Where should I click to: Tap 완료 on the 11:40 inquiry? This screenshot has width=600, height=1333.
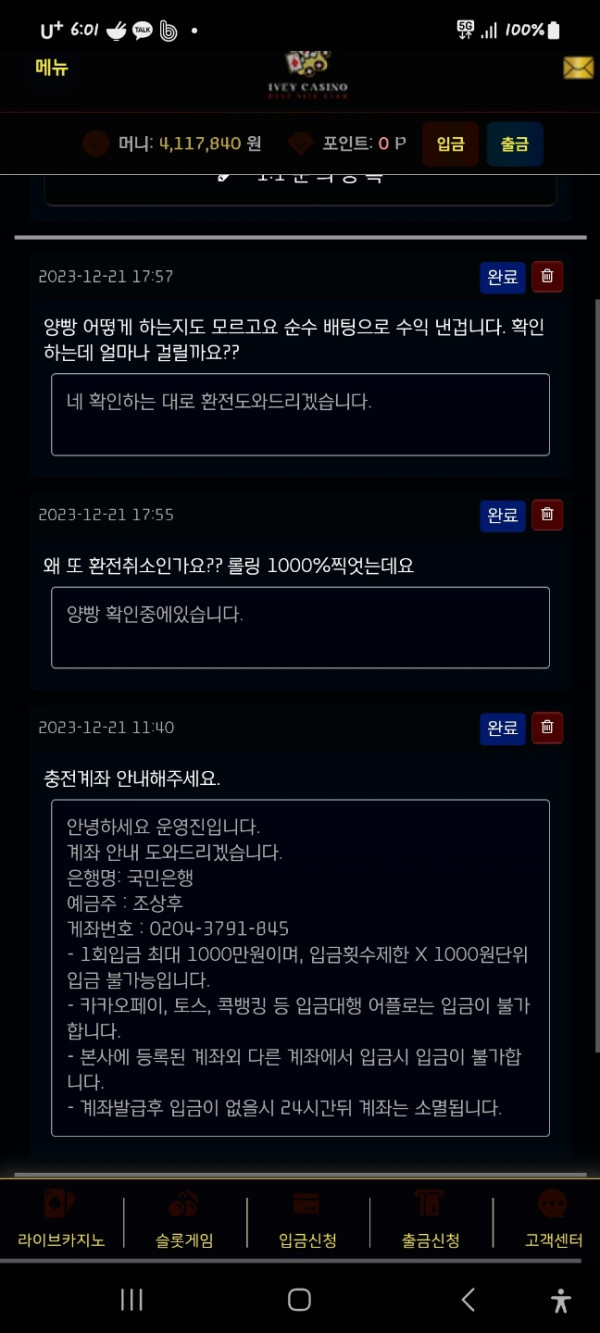tap(502, 728)
